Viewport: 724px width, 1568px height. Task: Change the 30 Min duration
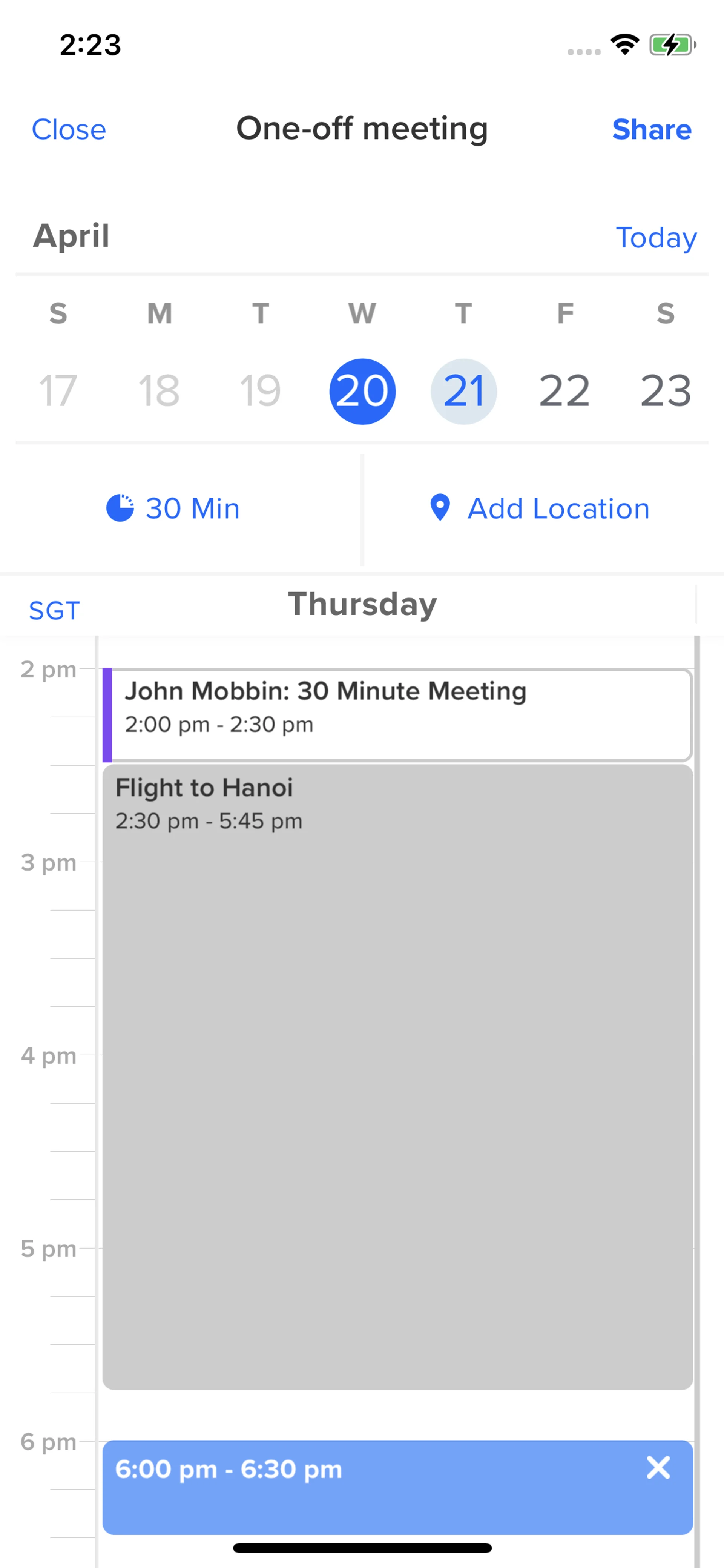point(173,508)
